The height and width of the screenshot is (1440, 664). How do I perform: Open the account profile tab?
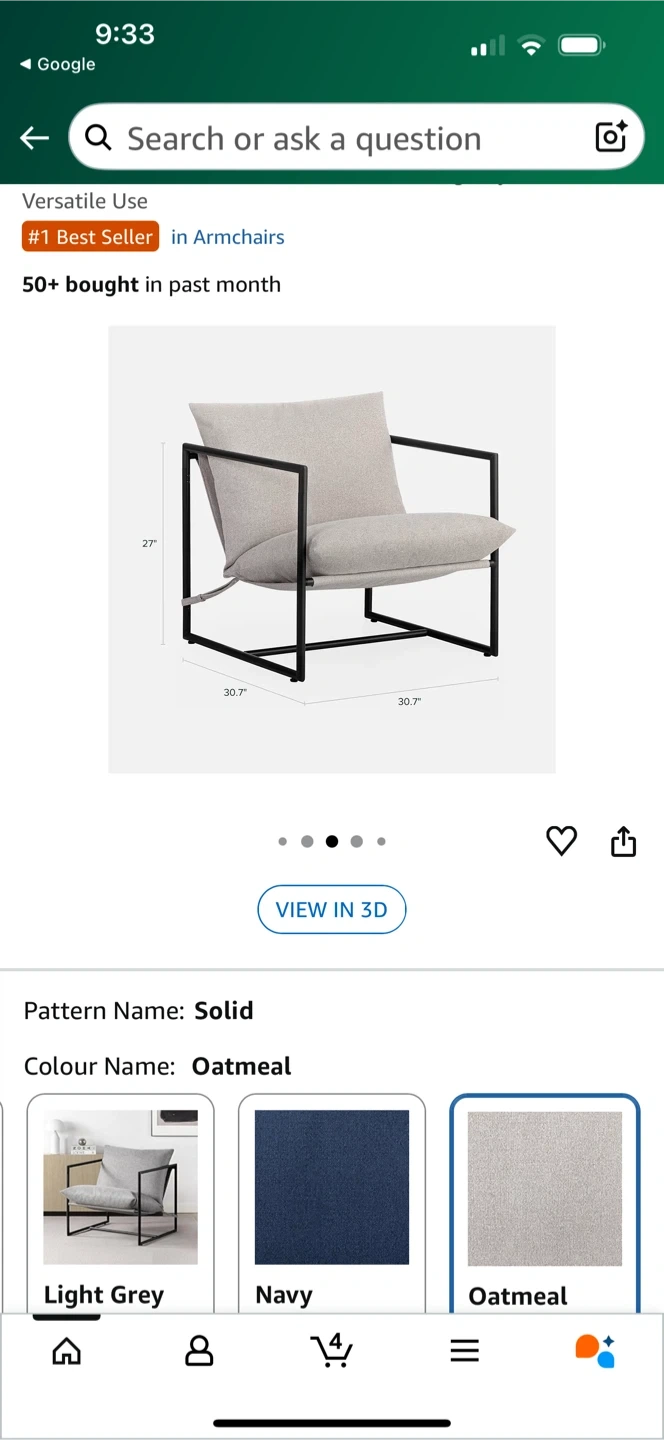click(x=199, y=1351)
